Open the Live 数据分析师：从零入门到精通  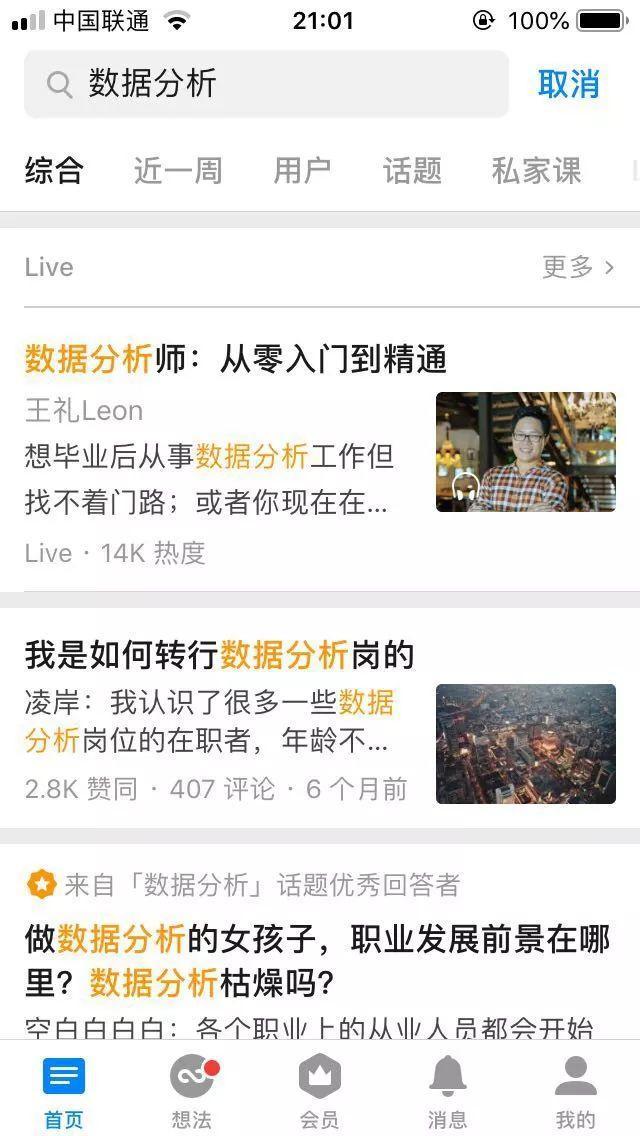tap(236, 359)
